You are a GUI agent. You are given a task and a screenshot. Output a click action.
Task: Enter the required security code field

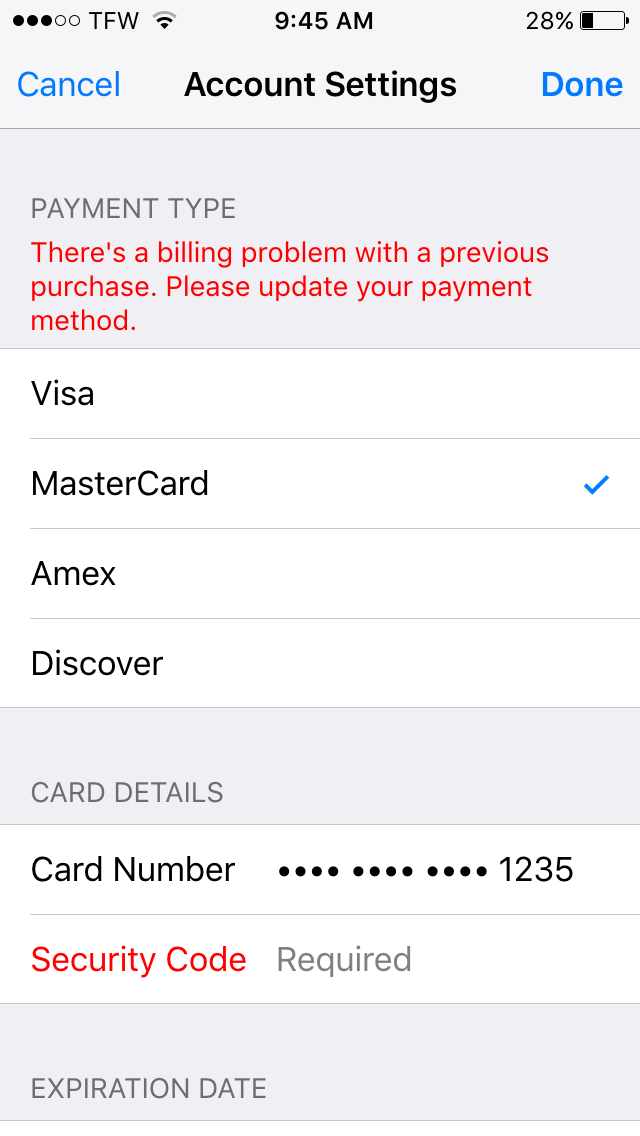point(320,959)
